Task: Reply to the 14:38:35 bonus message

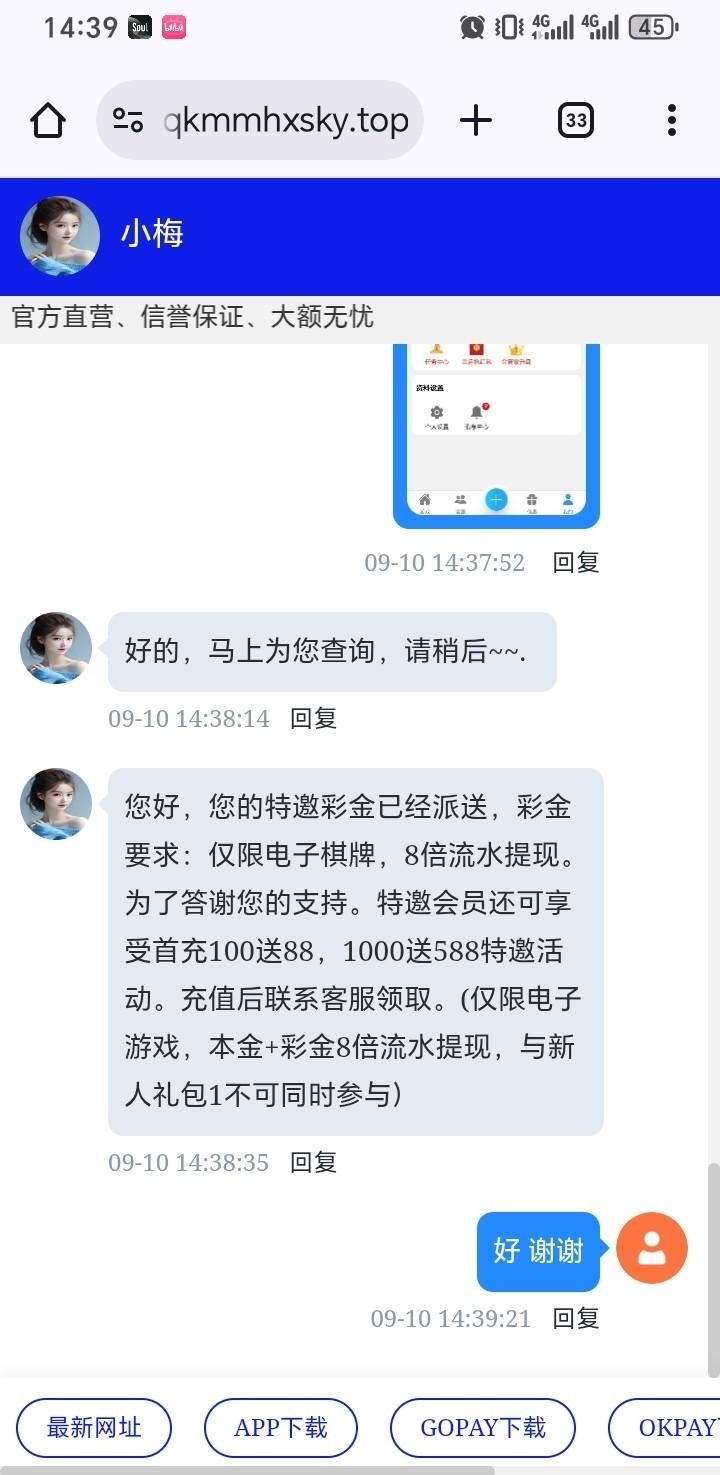Action: 313,1162
